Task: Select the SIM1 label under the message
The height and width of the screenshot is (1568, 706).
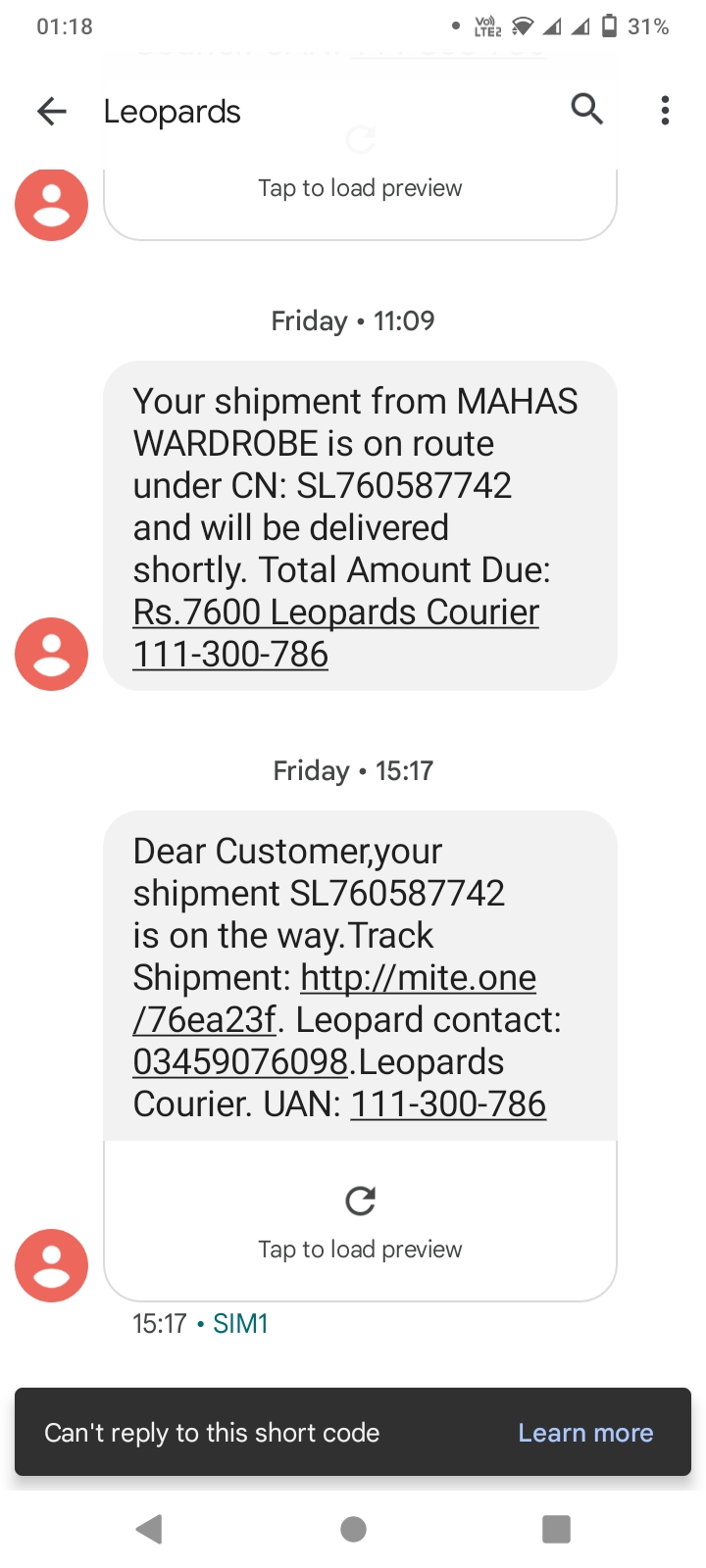Action: pyautogui.click(x=240, y=1323)
